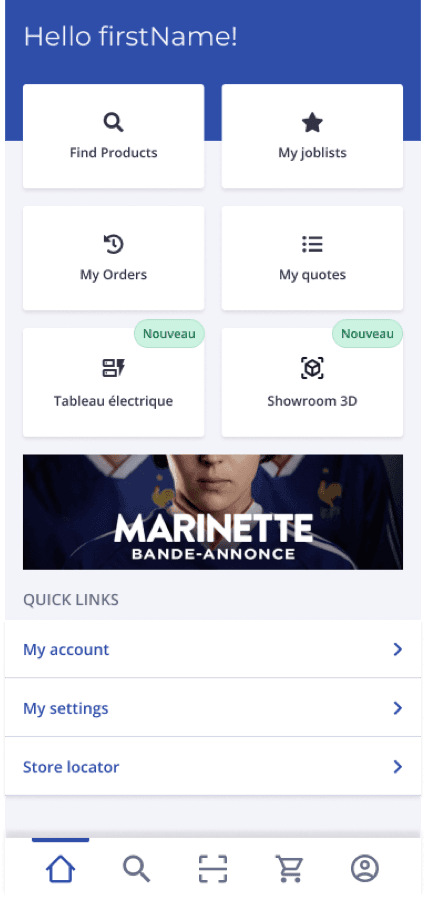The width and height of the screenshot is (426, 900).
Task: Open the Showroom 3D card
Action: (x=312, y=382)
